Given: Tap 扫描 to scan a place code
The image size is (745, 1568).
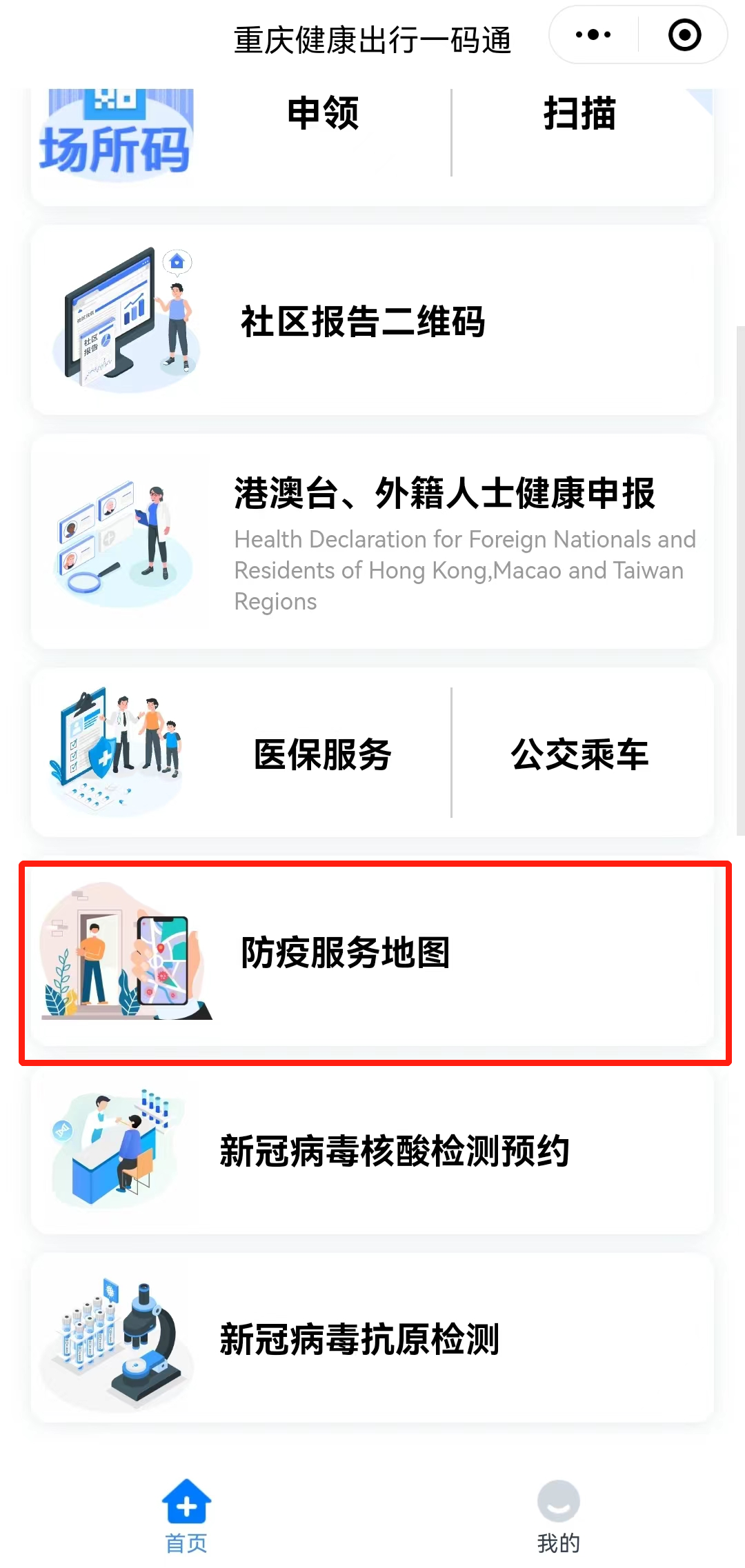Looking at the screenshot, I should (x=579, y=114).
